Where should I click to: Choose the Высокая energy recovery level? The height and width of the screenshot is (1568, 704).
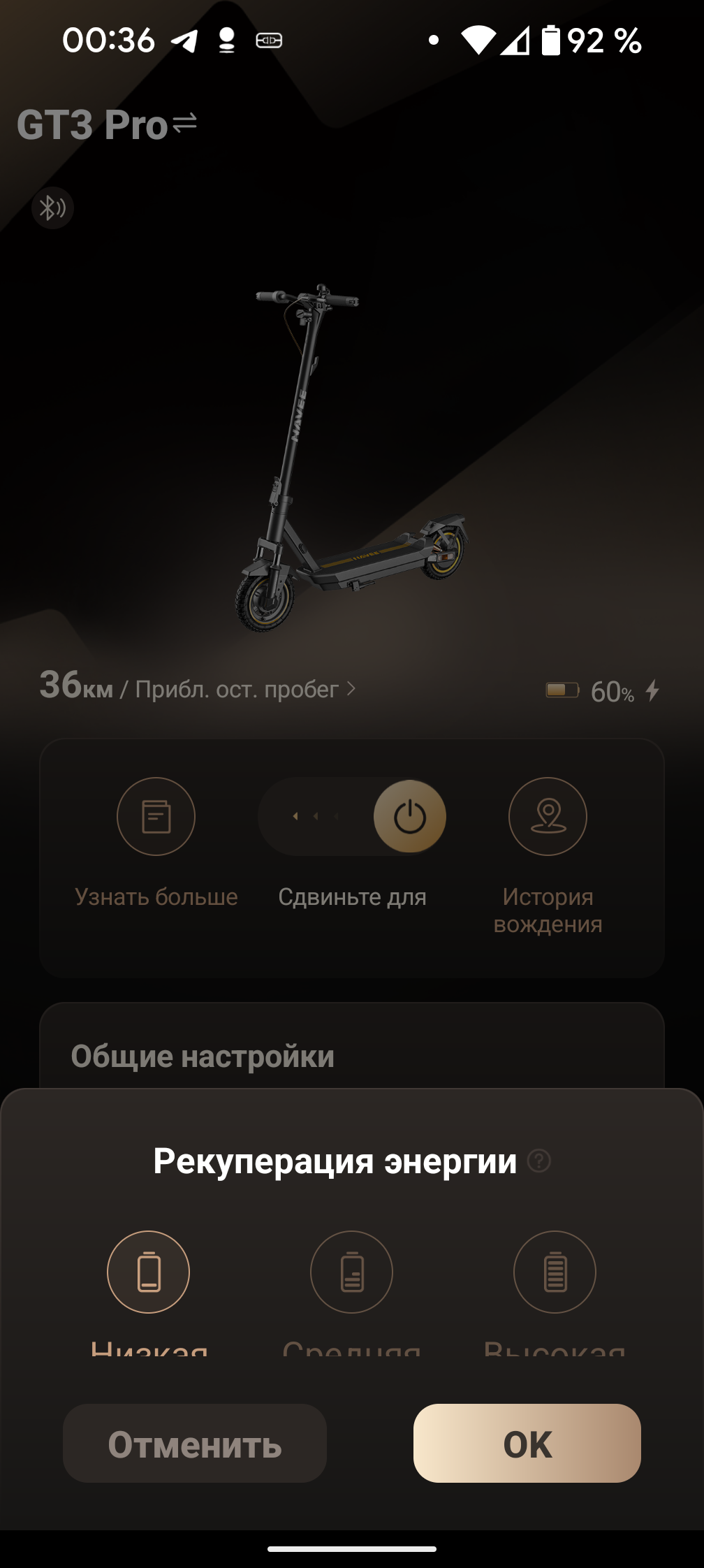555,1272
